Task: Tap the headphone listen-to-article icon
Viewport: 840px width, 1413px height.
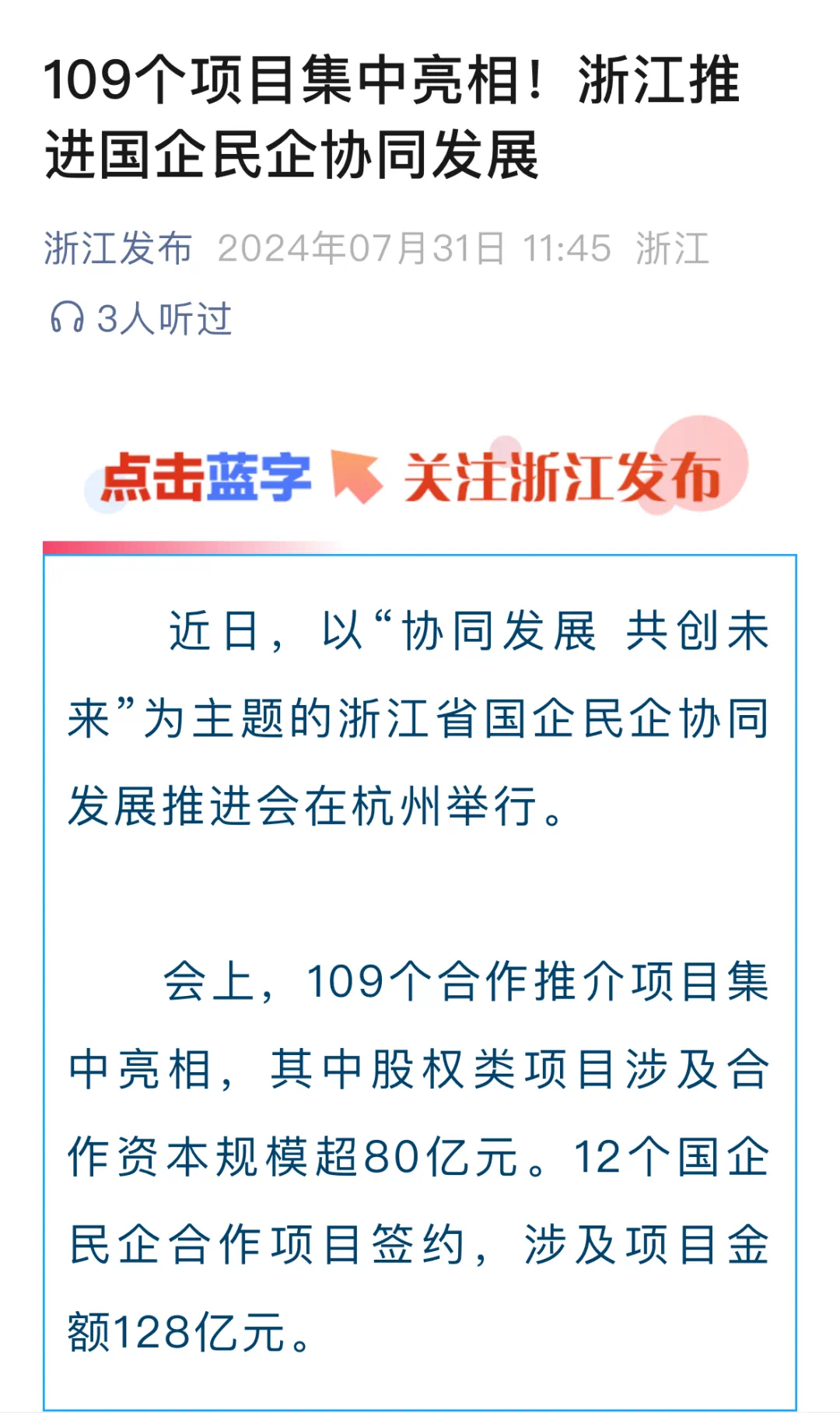Action: [67, 318]
